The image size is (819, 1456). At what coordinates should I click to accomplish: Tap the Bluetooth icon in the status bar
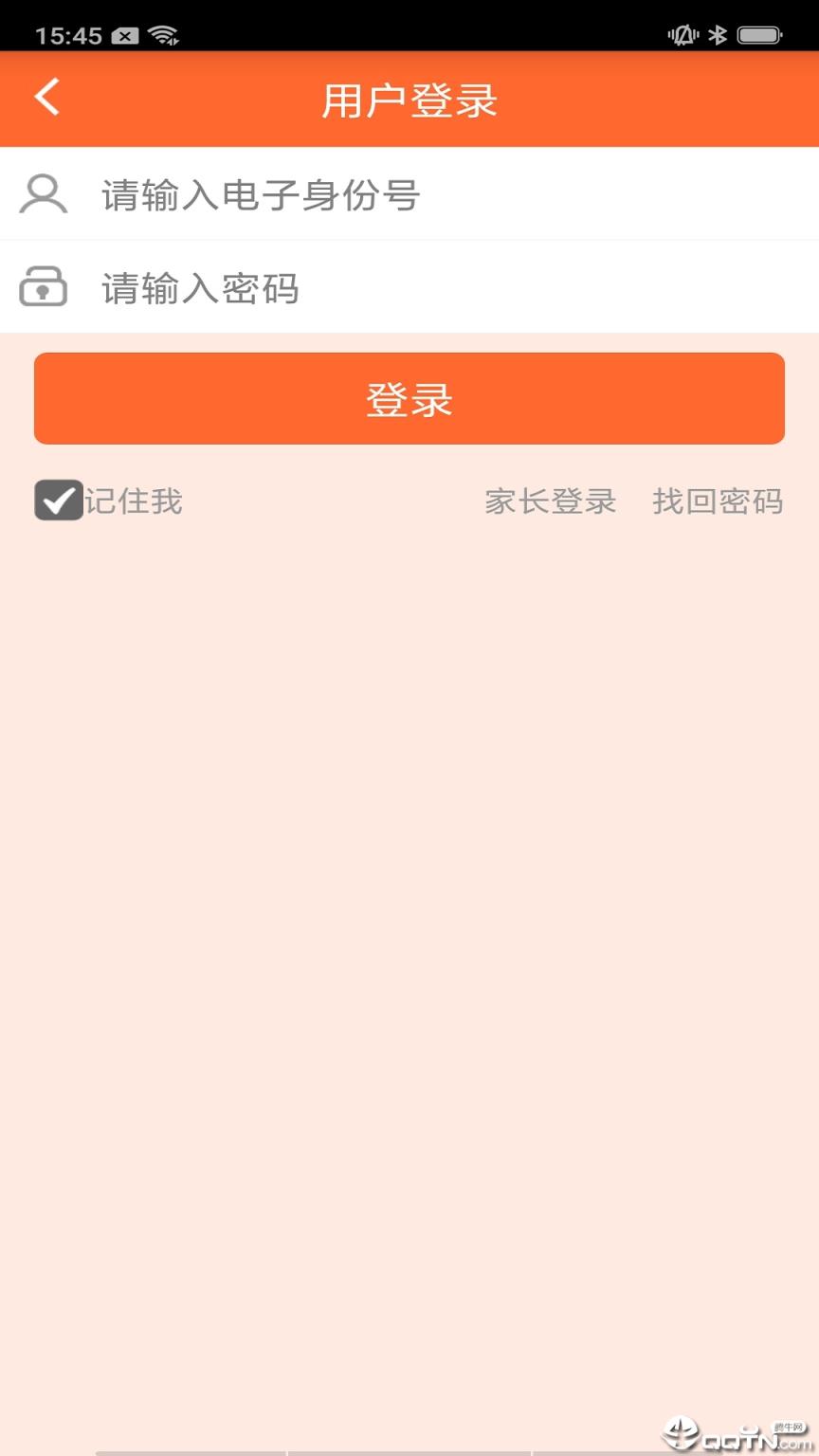pos(717,34)
